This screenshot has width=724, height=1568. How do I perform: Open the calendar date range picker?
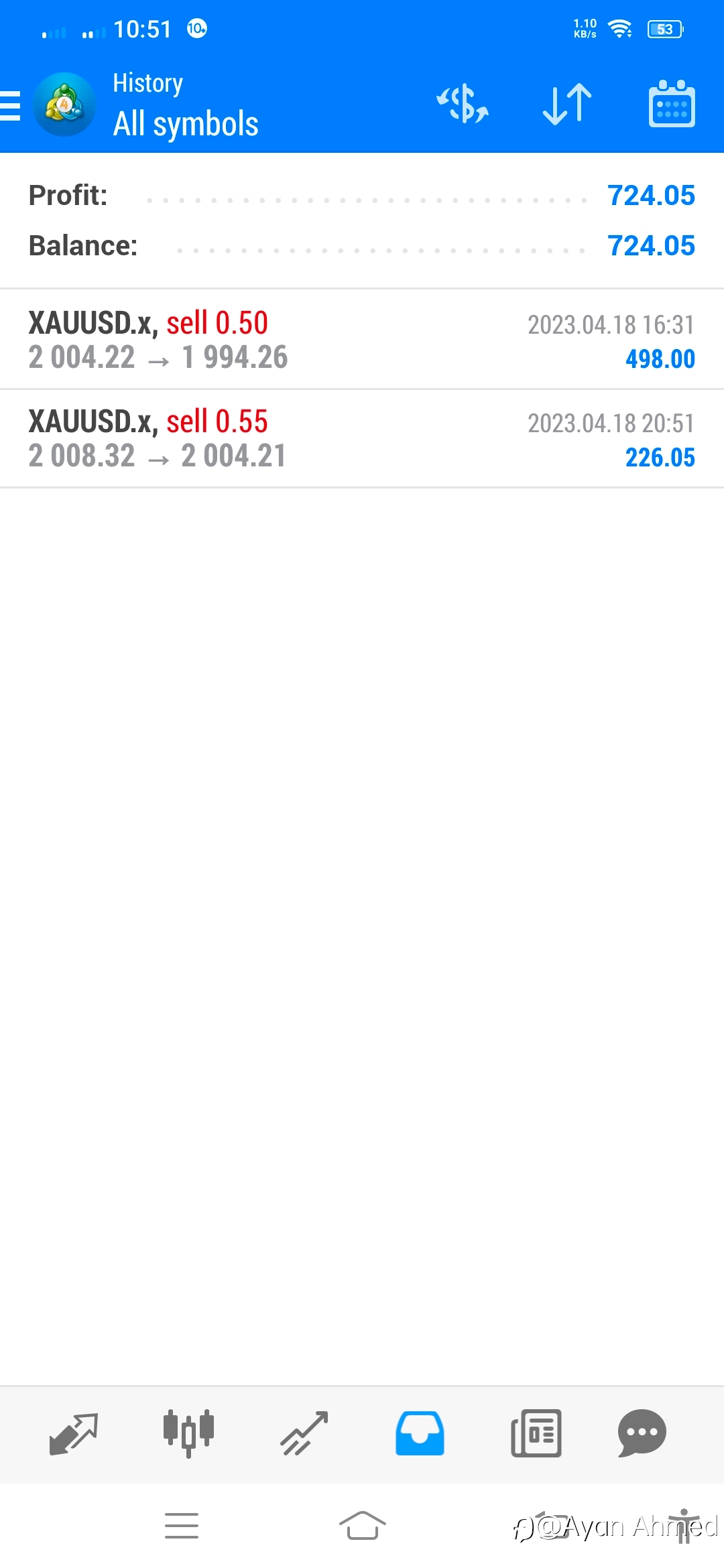(x=672, y=104)
